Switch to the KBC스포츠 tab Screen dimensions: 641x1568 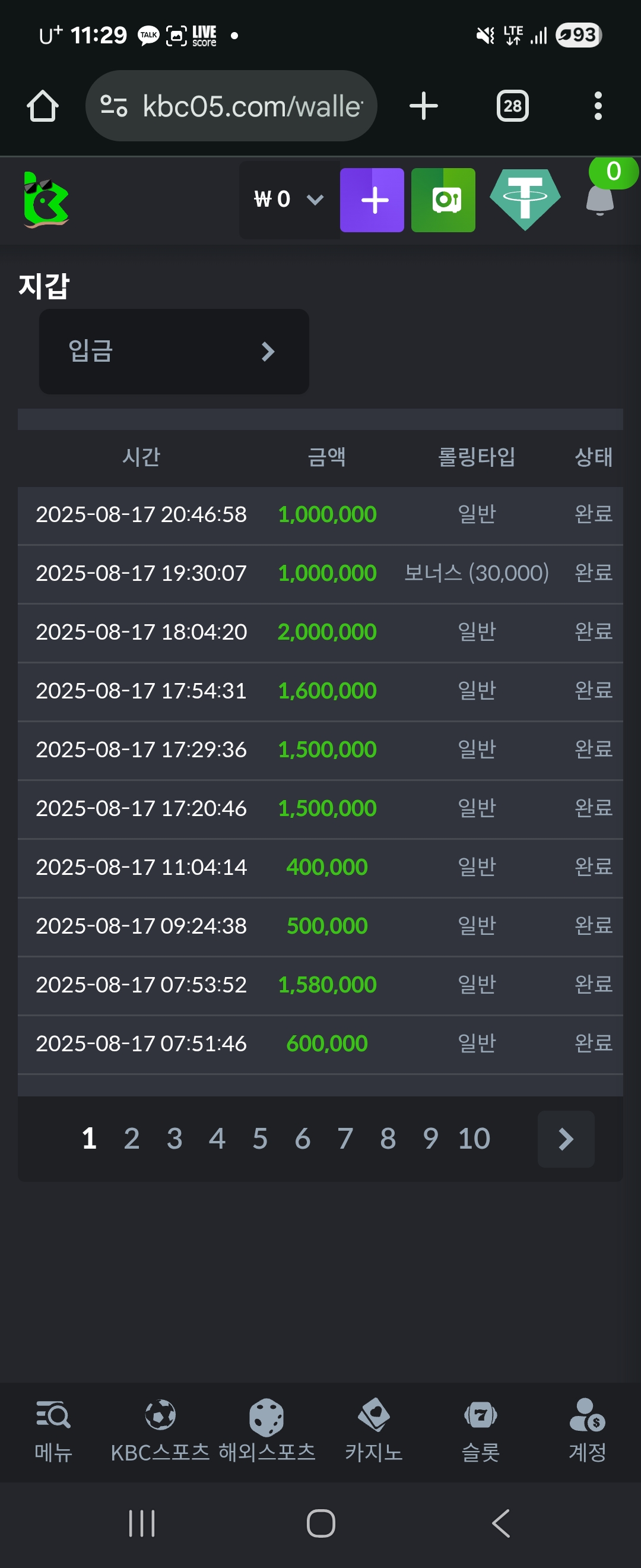160,1431
